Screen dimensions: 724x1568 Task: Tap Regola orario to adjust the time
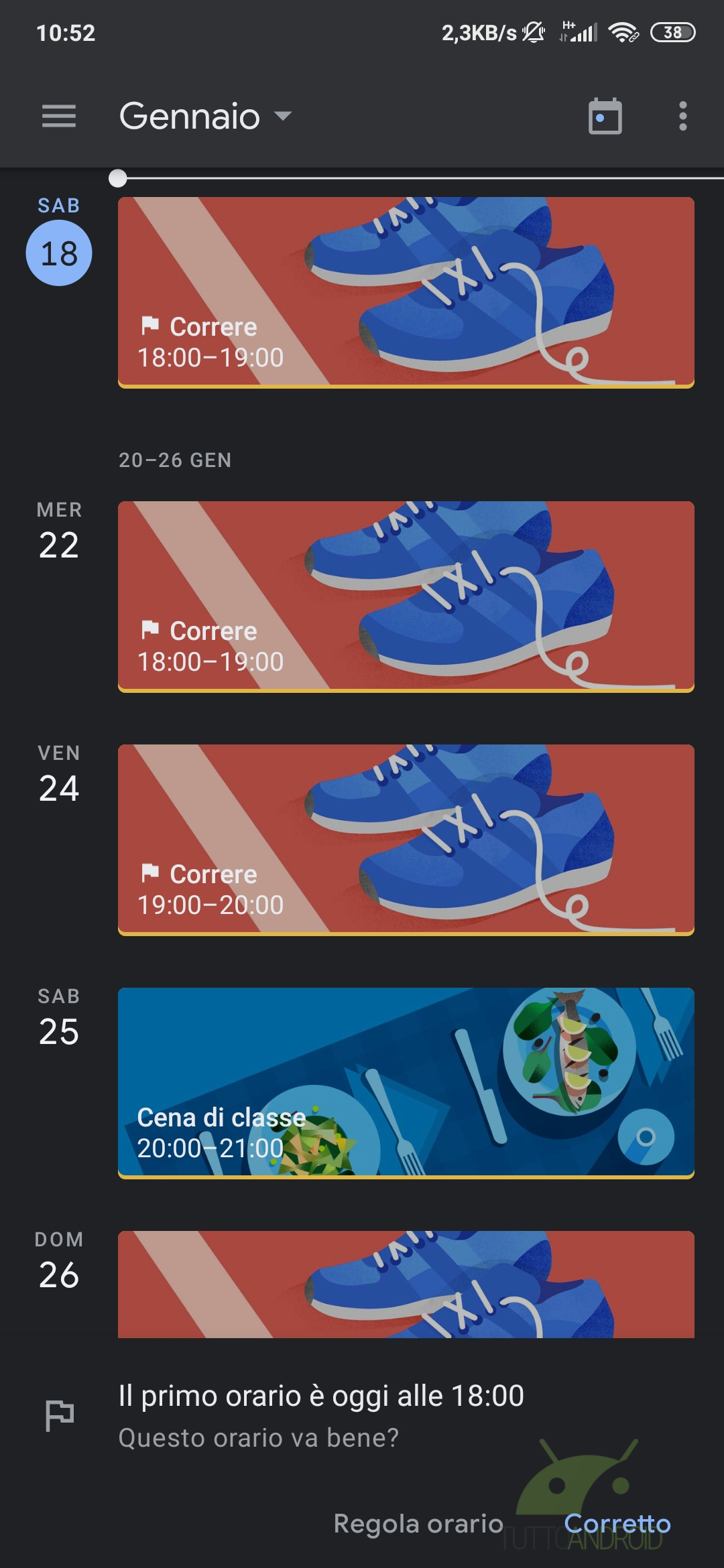tap(418, 1524)
